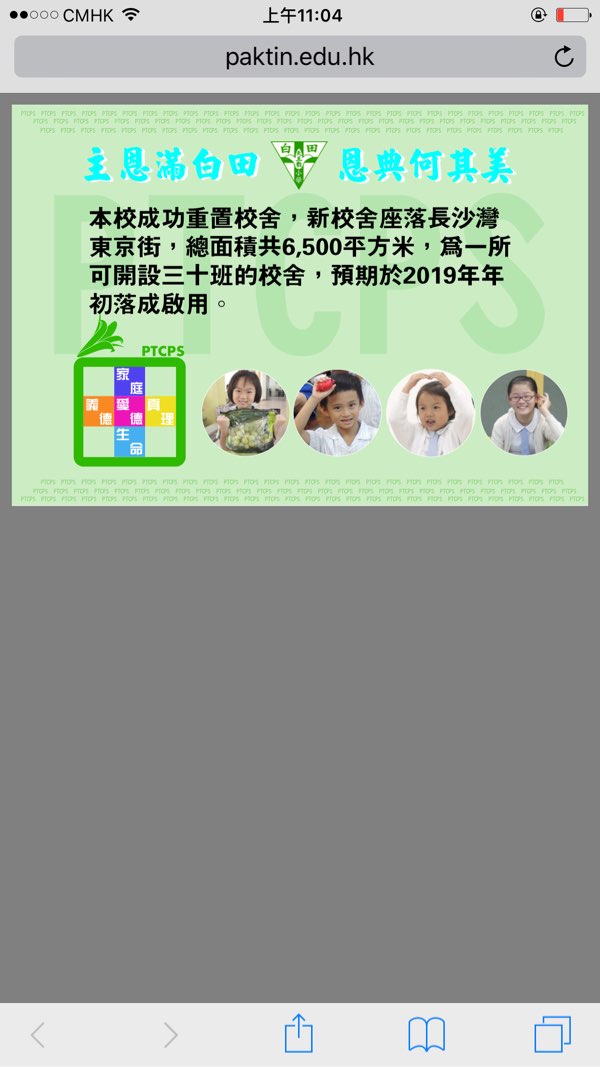The width and height of the screenshot is (600, 1067).
Task: Show all open tabs
Action: (x=552, y=1034)
